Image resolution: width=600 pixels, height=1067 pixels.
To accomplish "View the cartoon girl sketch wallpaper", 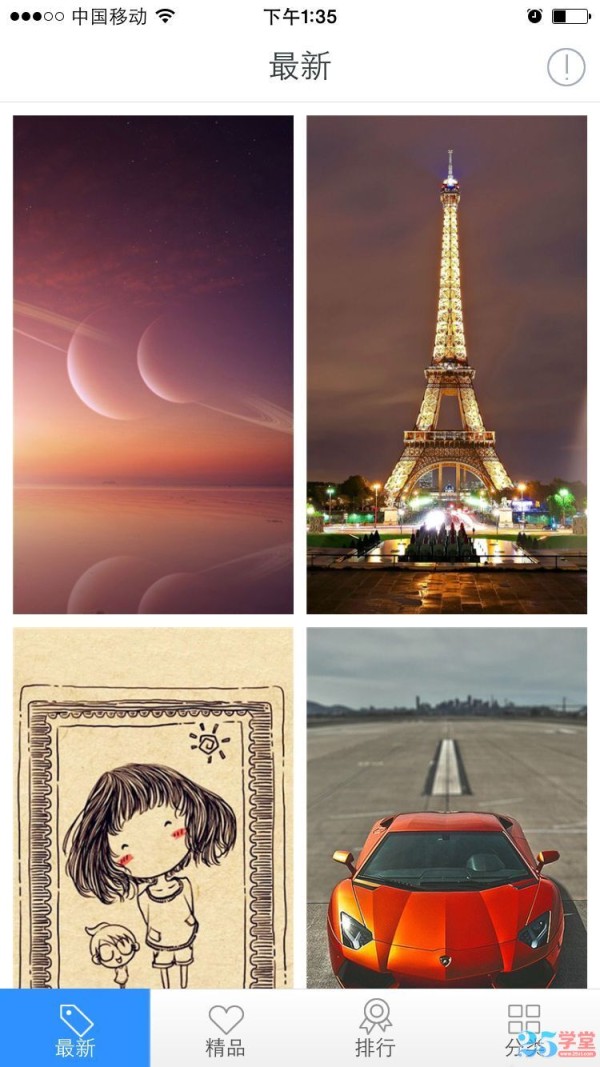I will pos(153,808).
